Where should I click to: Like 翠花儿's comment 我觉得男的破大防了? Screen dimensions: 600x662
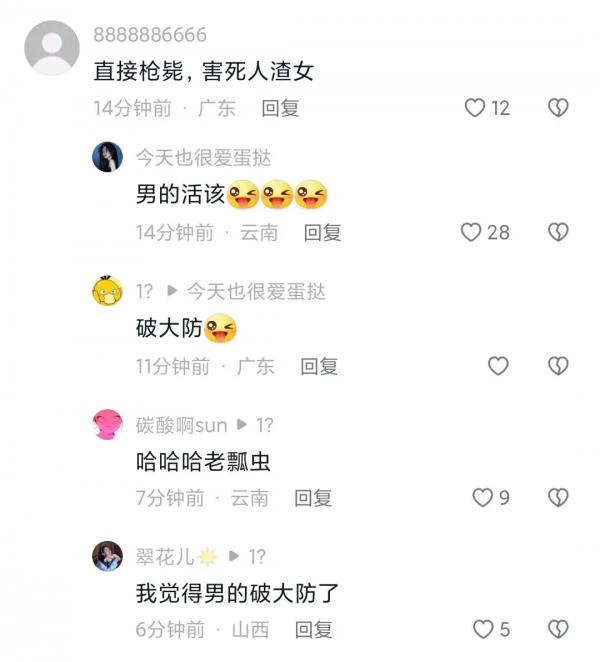[x=483, y=629]
